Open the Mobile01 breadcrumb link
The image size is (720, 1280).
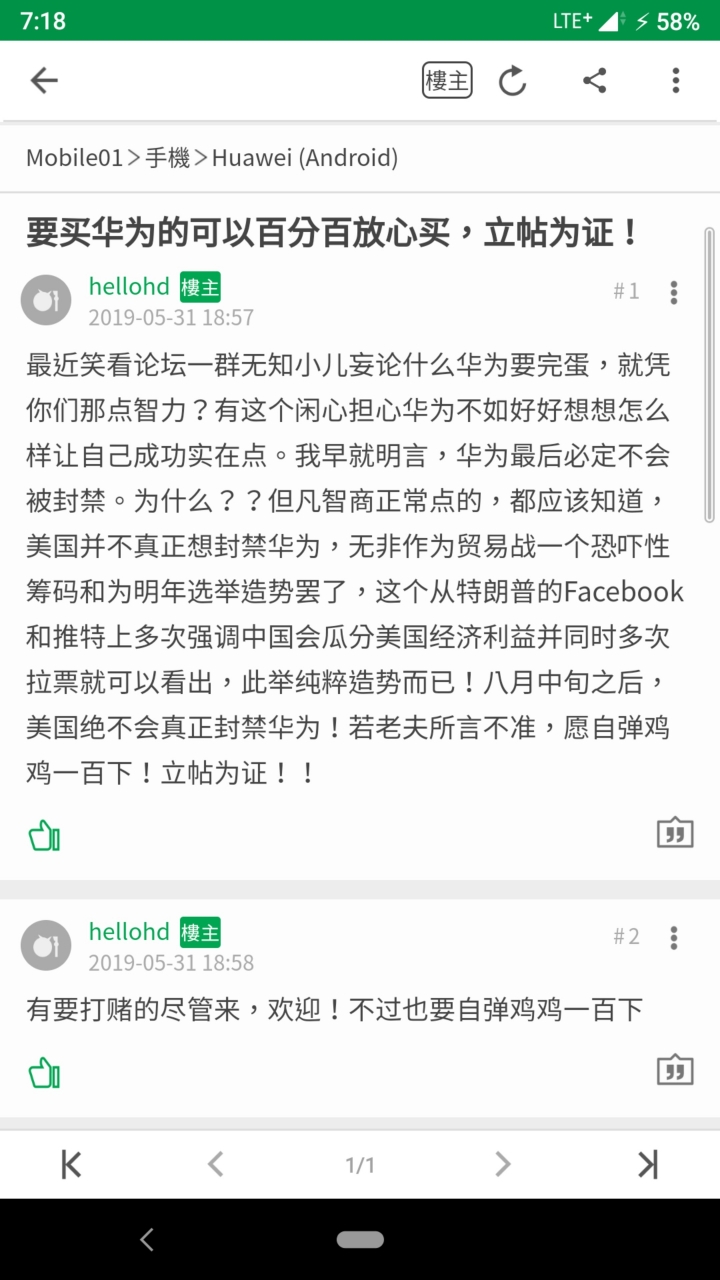[74, 158]
